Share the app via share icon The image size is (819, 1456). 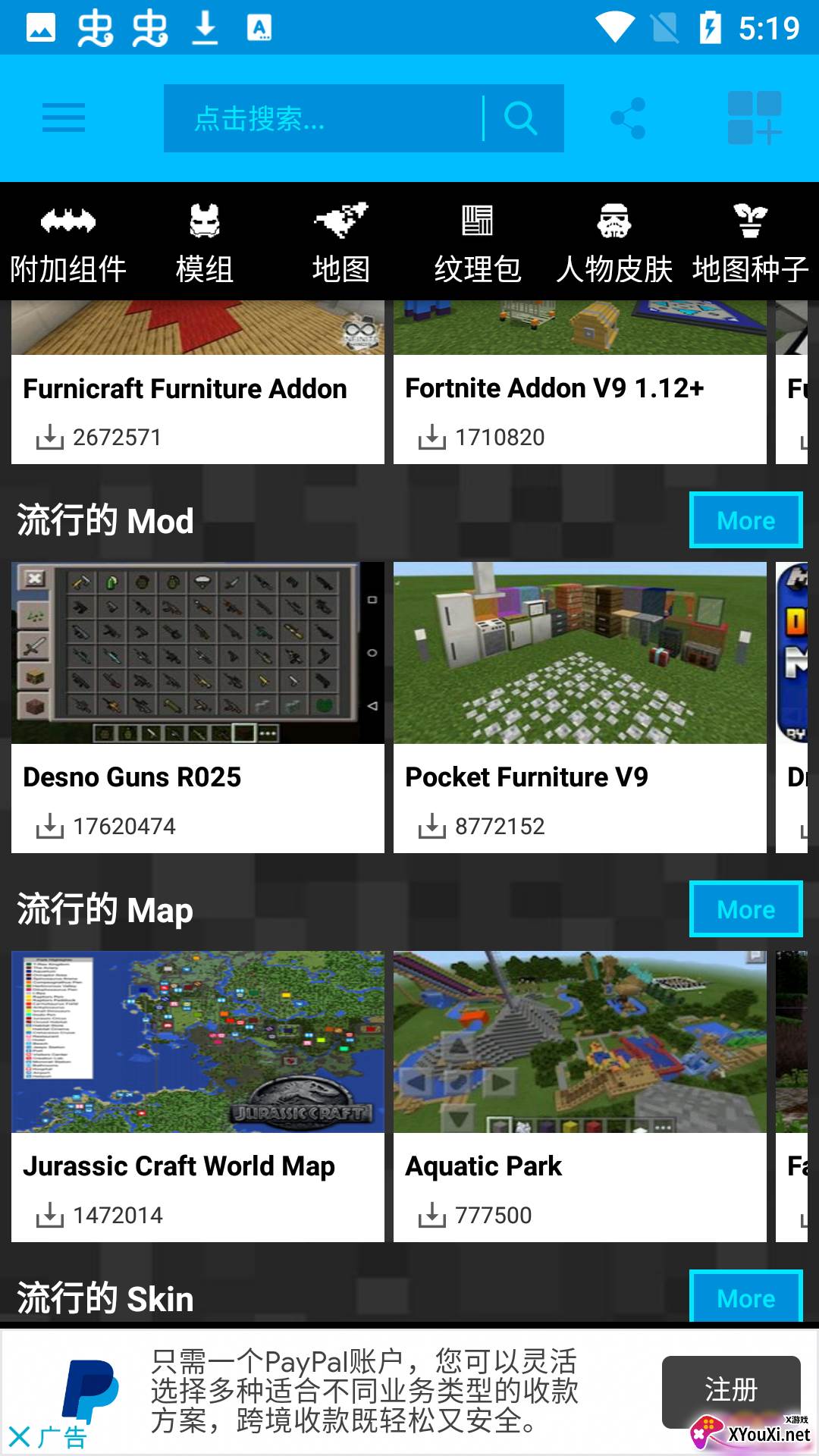coord(628,118)
